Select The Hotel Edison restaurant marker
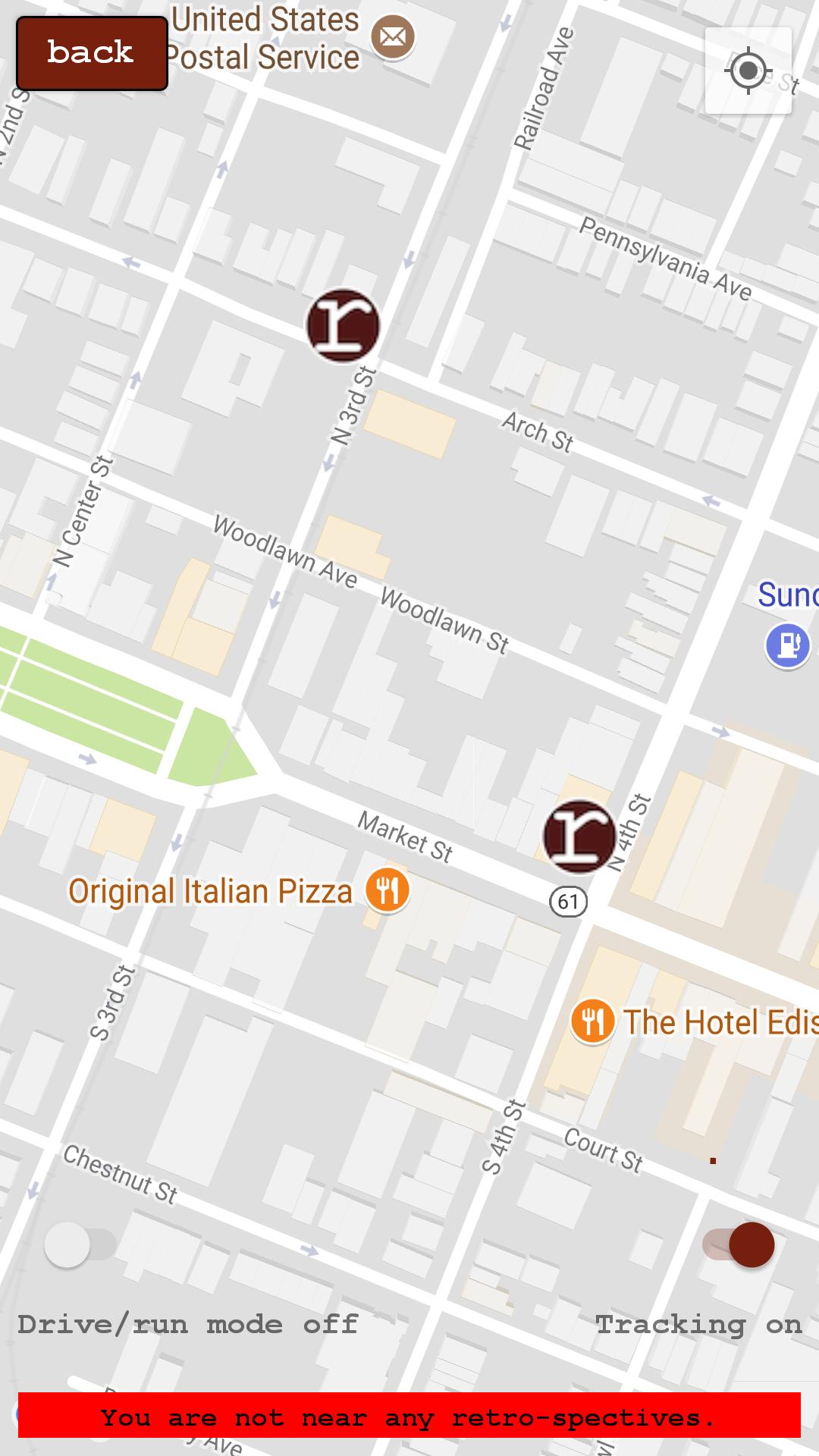This screenshot has height=1456, width=819. tap(592, 1021)
